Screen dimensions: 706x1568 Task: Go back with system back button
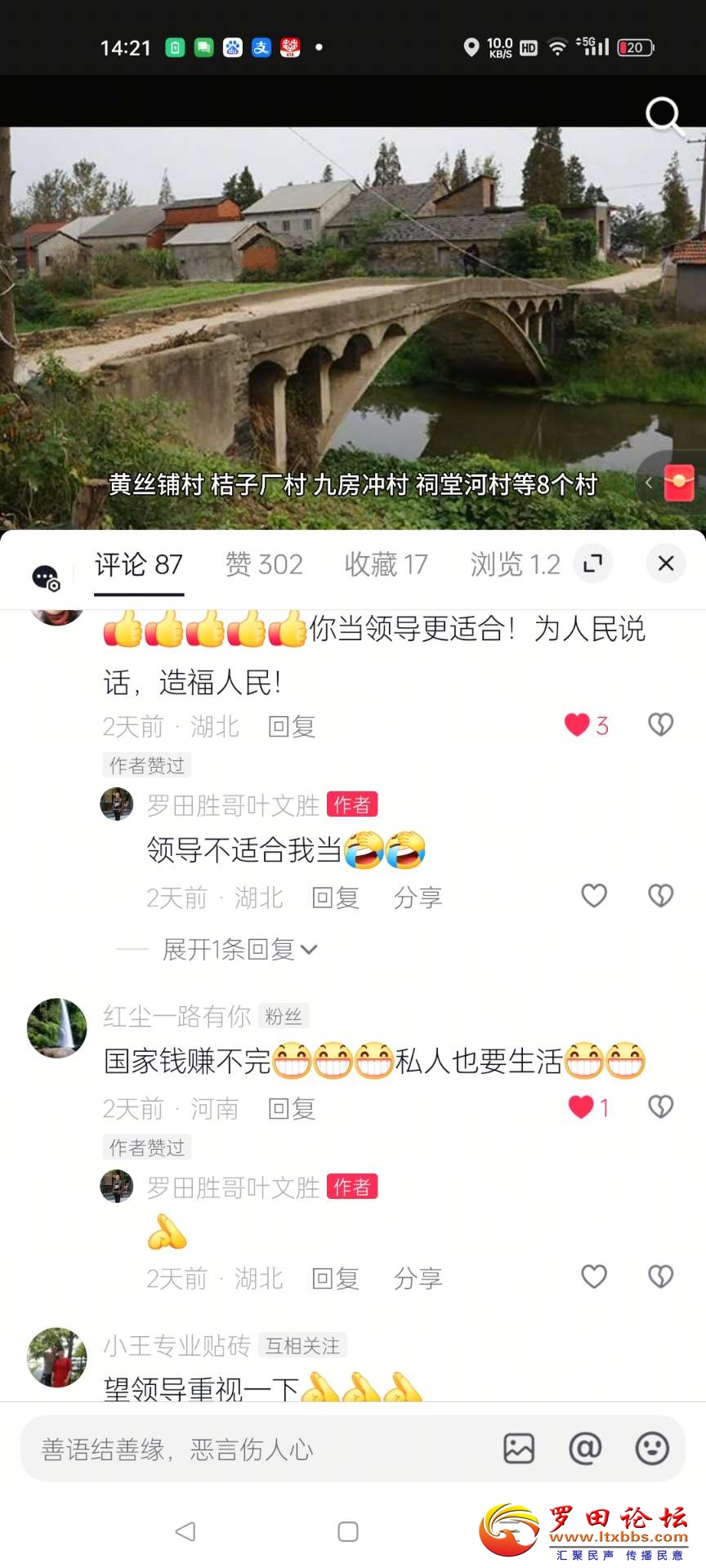[186, 1531]
